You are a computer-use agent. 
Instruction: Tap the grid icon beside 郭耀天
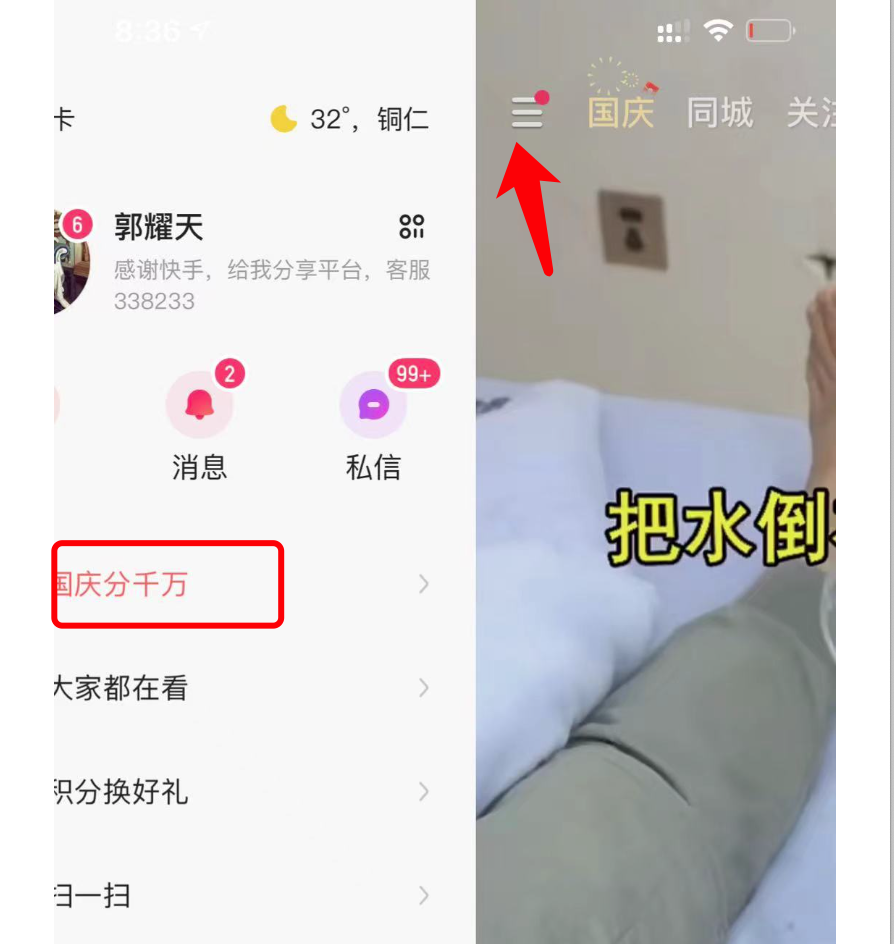pos(412,227)
